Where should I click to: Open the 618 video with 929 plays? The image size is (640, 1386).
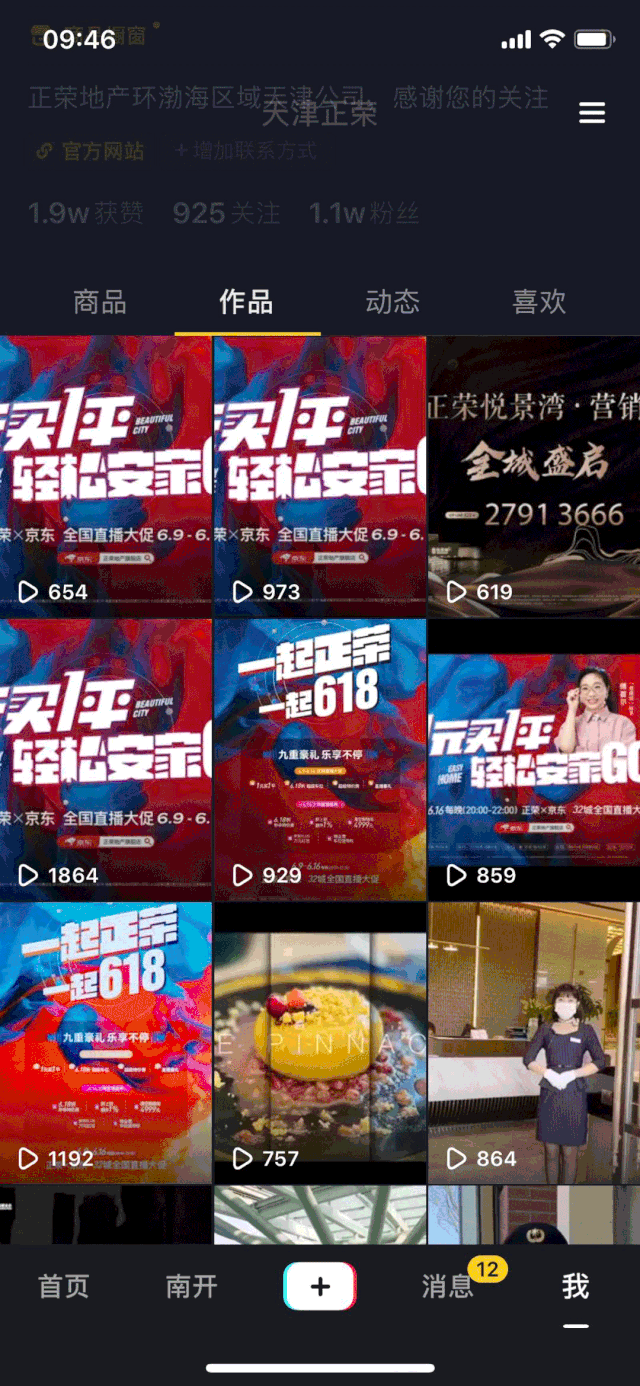[319, 758]
